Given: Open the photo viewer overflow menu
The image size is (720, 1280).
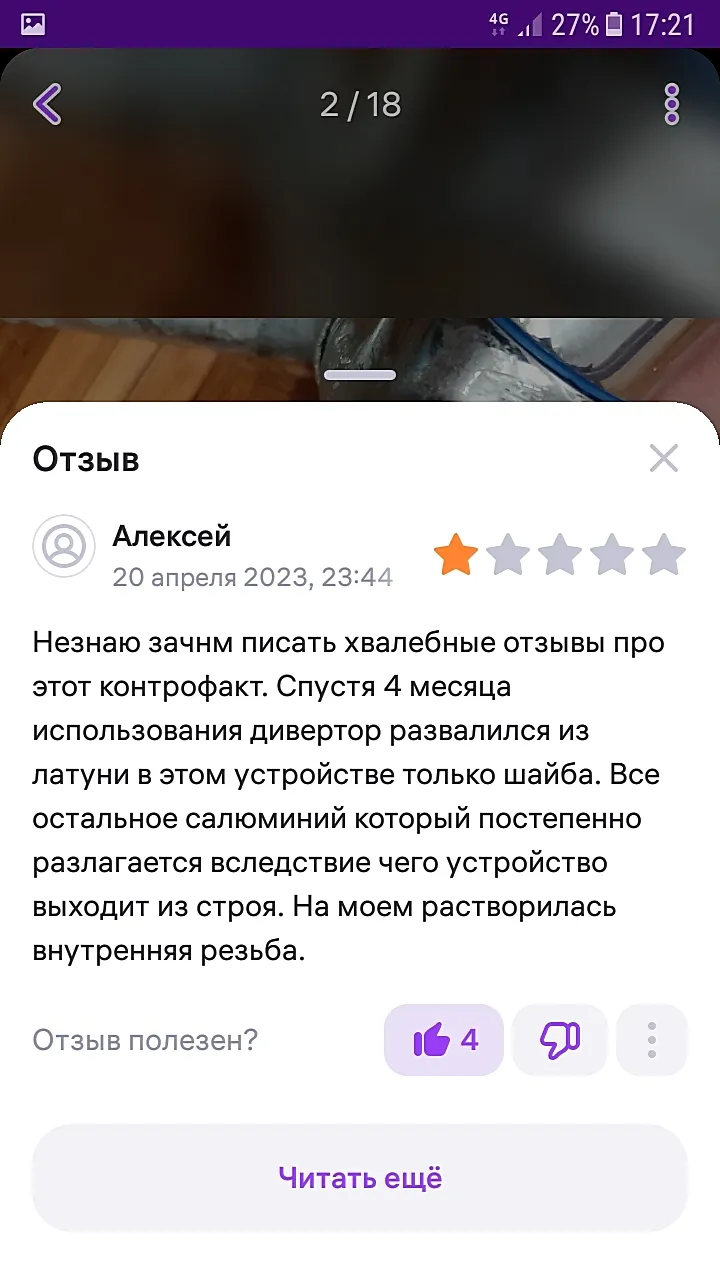Looking at the screenshot, I should point(671,104).
